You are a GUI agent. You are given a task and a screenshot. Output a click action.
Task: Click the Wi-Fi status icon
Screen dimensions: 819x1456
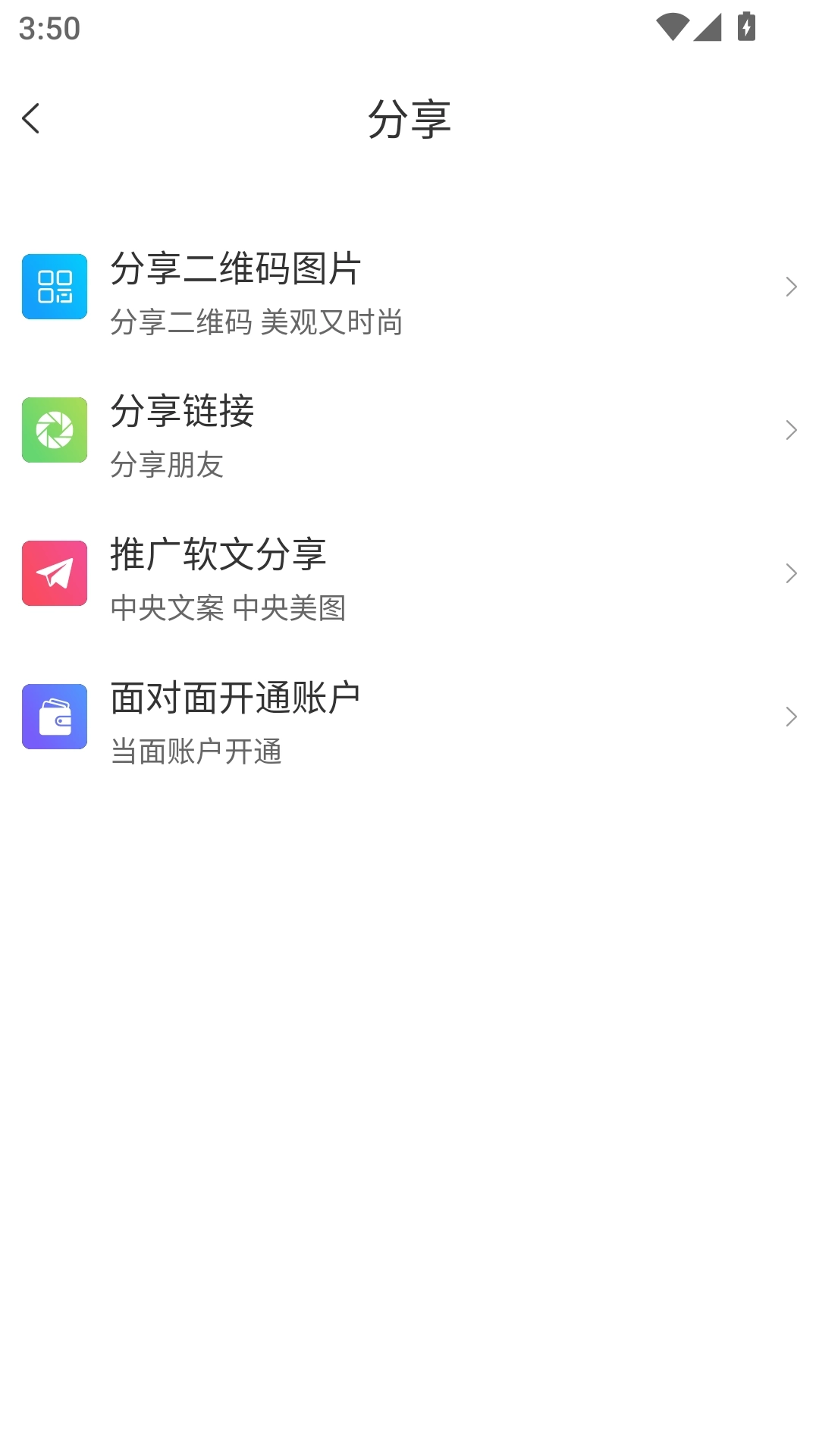[x=674, y=27]
